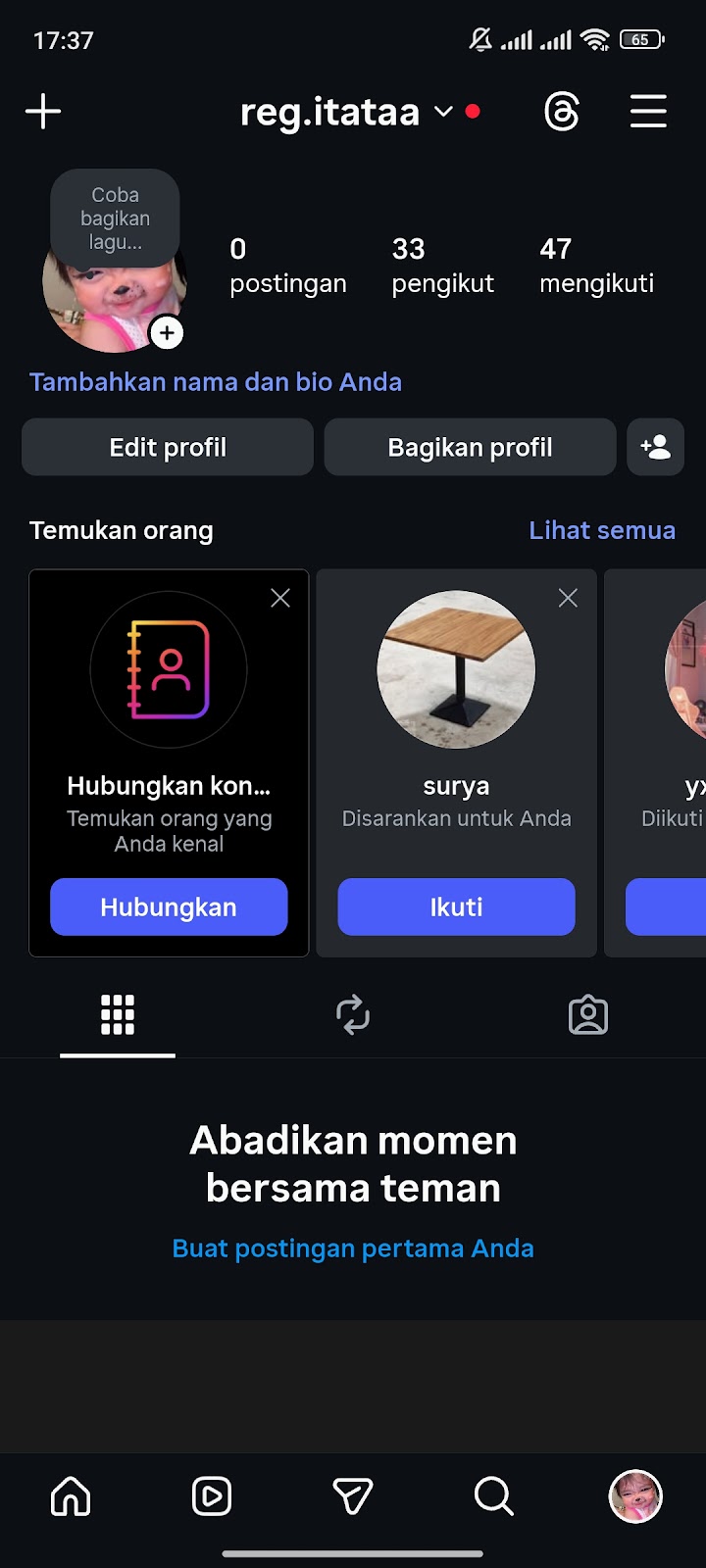Tap the add-person discover icon button

pos(655,448)
